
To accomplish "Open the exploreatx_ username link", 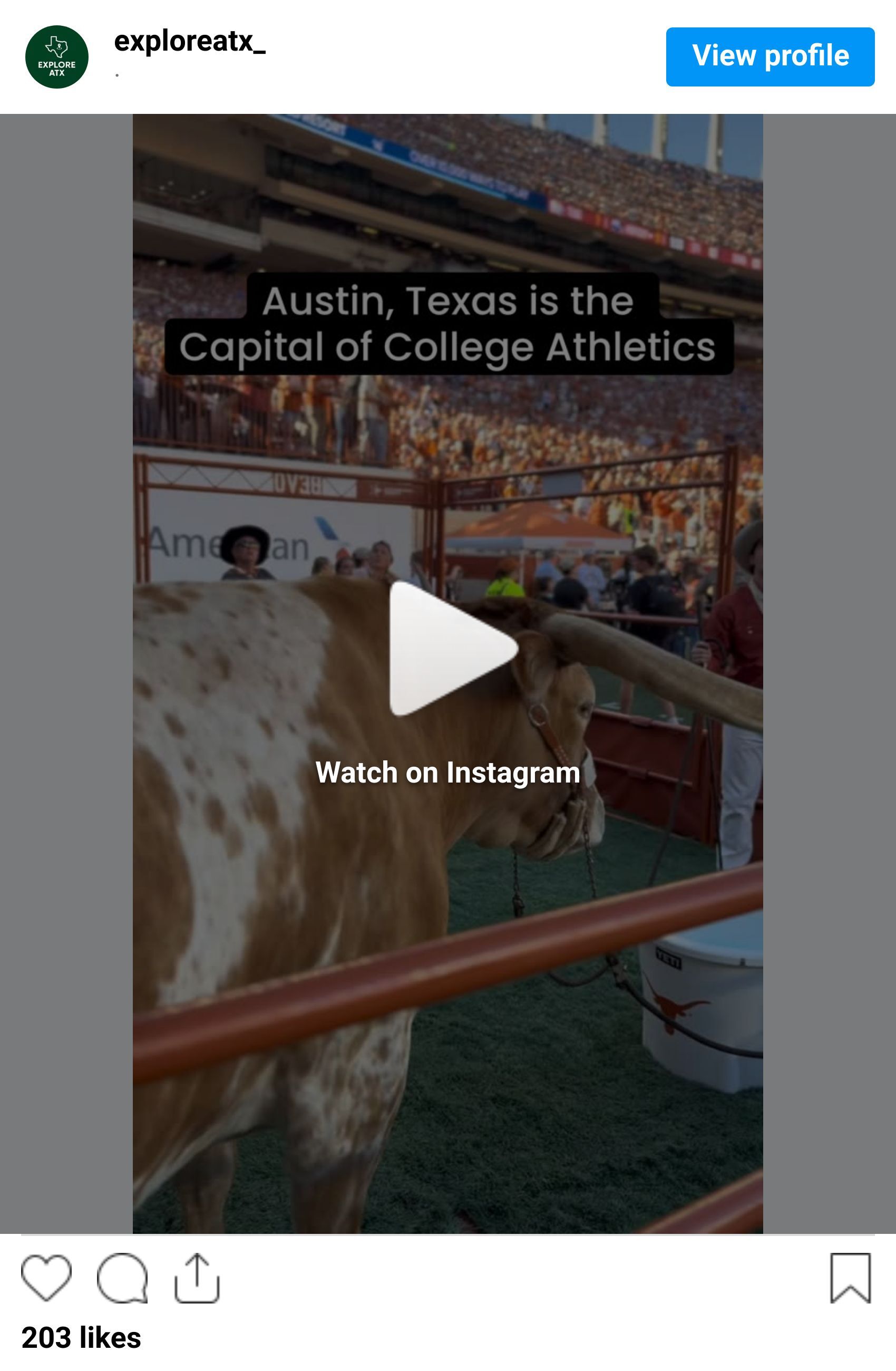I will (189, 42).
